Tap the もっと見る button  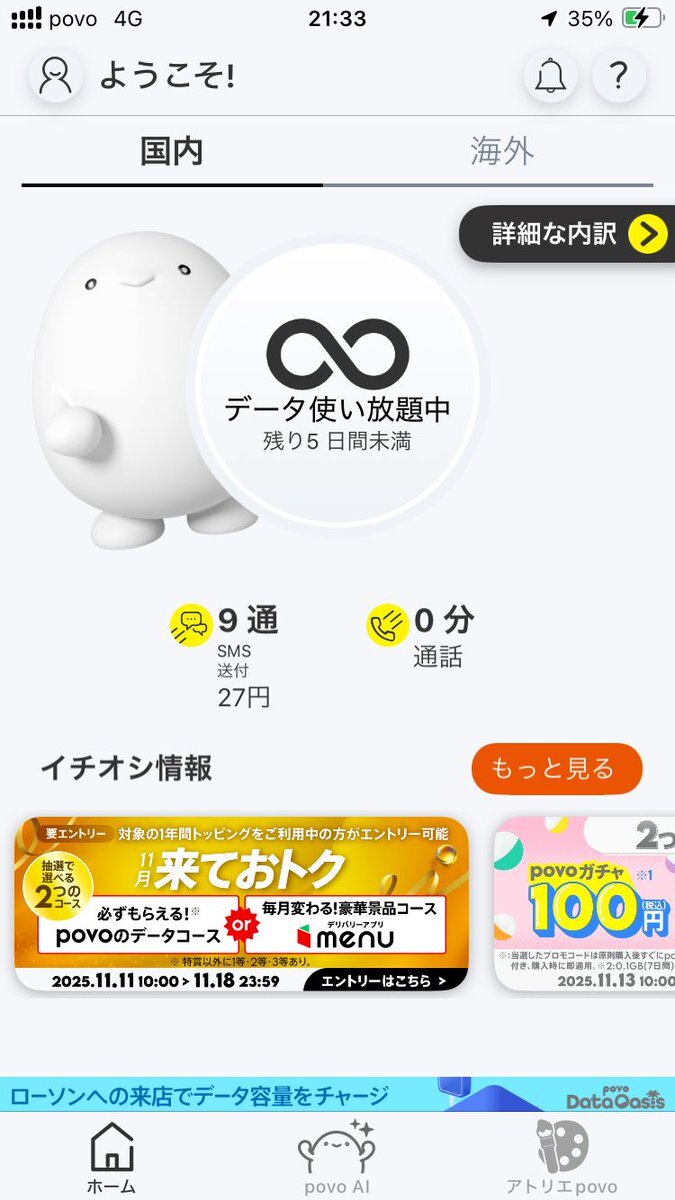[556, 769]
